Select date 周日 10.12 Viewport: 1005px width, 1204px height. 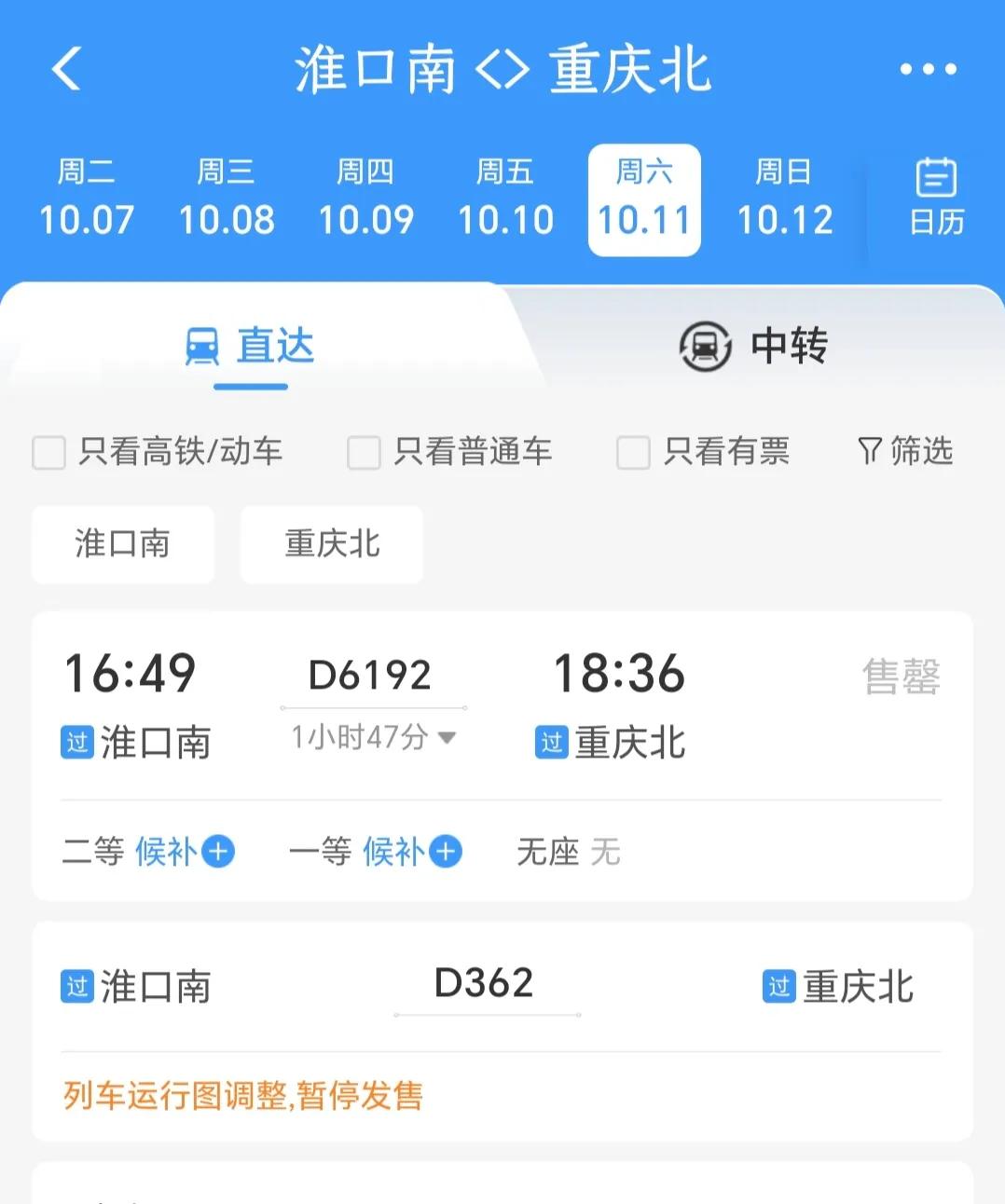click(x=784, y=198)
